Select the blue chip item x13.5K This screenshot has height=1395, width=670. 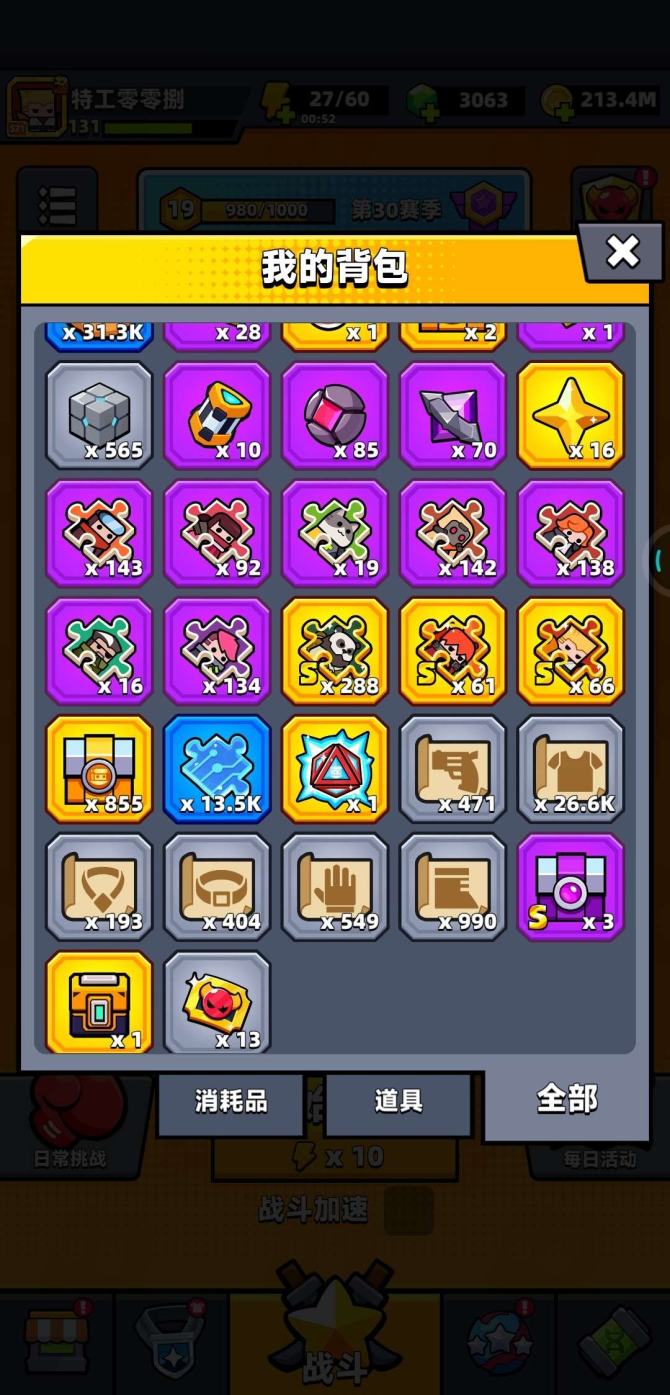click(x=217, y=769)
